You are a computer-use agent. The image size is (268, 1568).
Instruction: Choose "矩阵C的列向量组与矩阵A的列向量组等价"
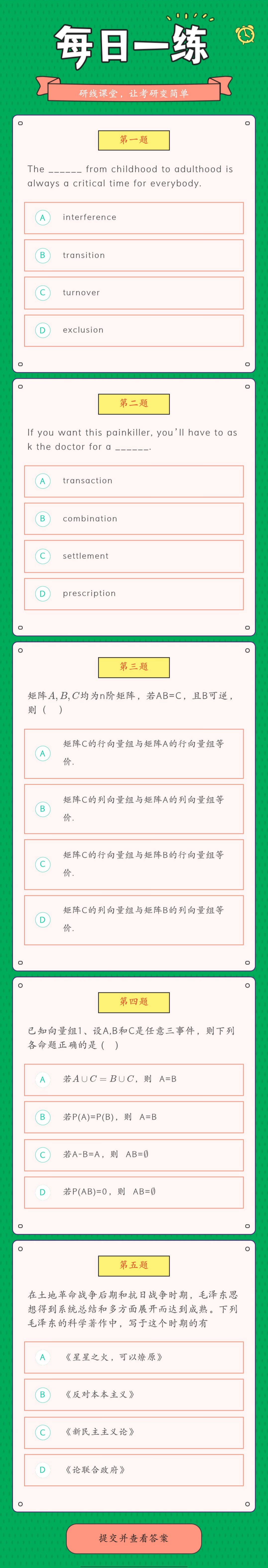pyautogui.click(x=134, y=808)
